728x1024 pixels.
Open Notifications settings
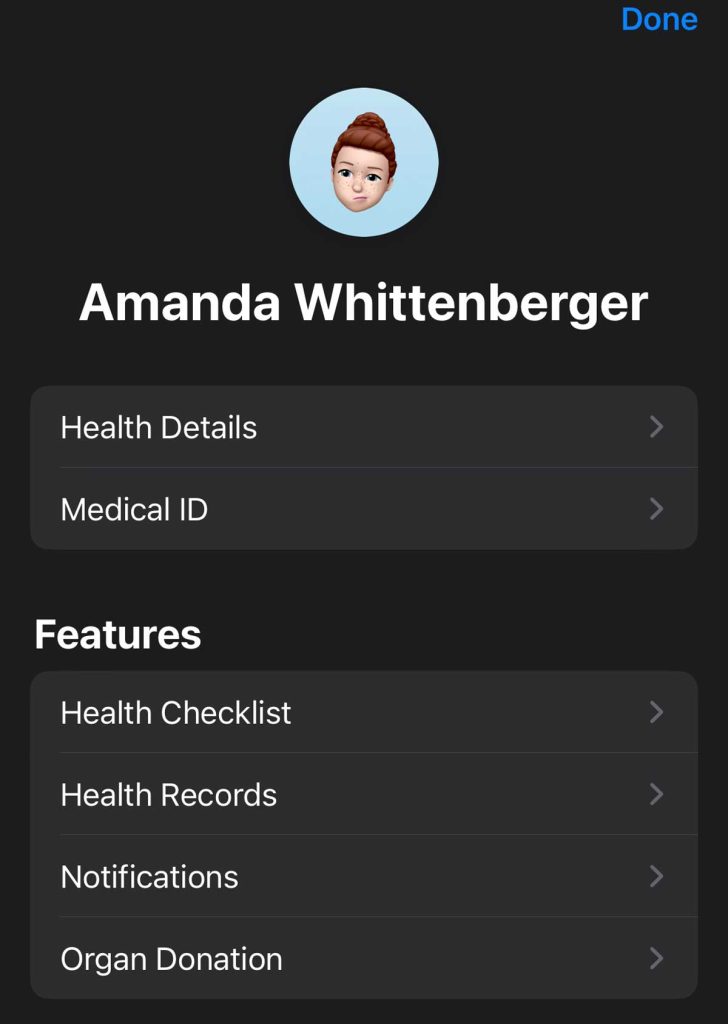coord(363,877)
